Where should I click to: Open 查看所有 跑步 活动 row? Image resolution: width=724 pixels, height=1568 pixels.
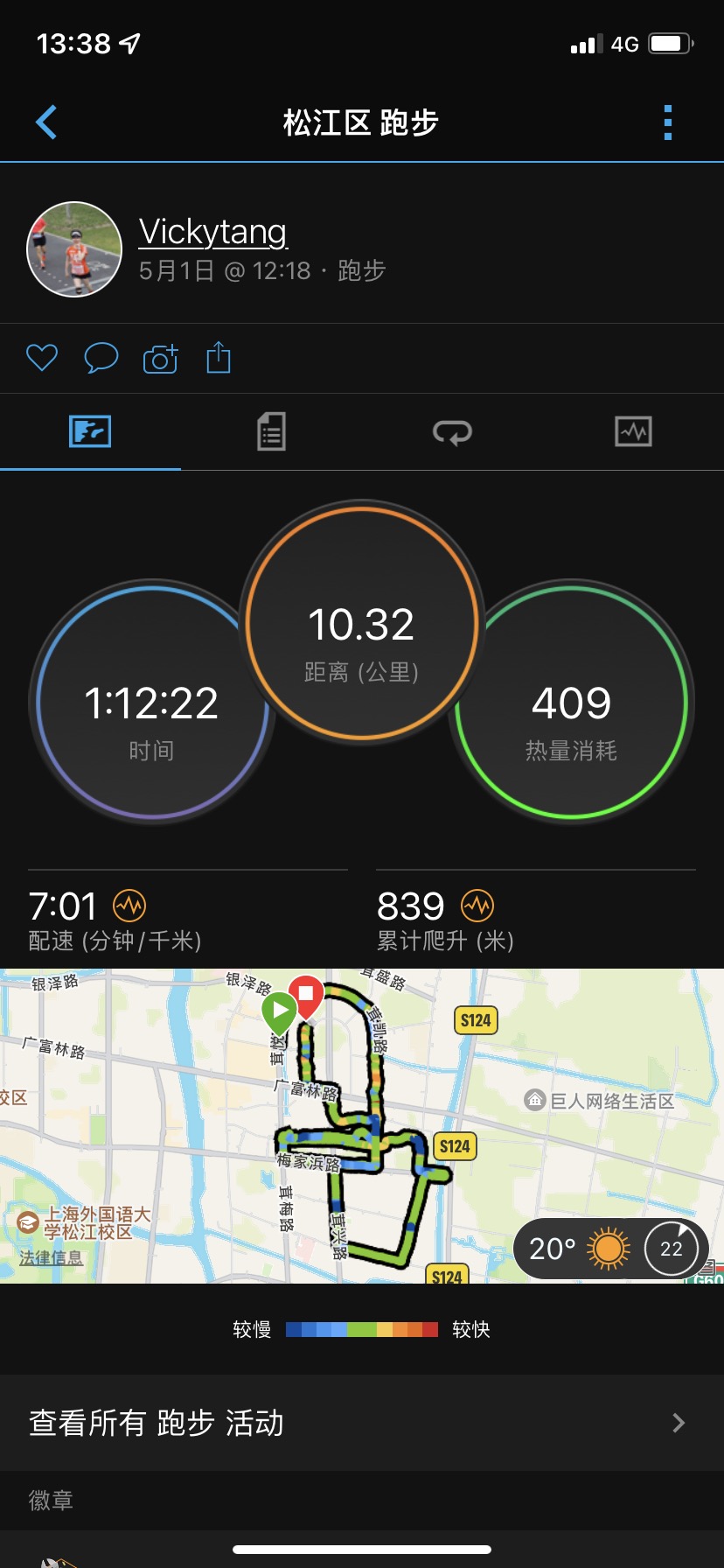click(x=362, y=1423)
